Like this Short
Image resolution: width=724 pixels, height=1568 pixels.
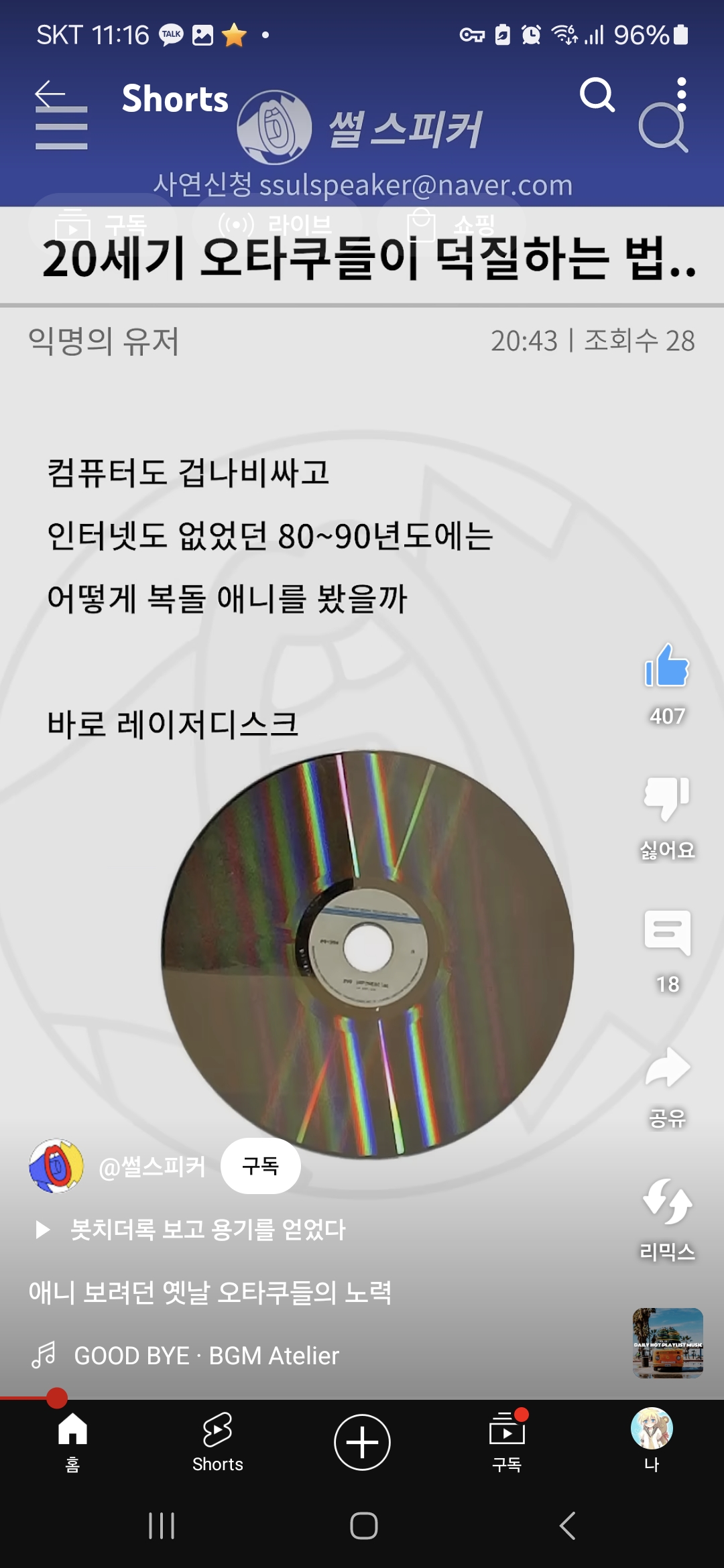click(666, 667)
